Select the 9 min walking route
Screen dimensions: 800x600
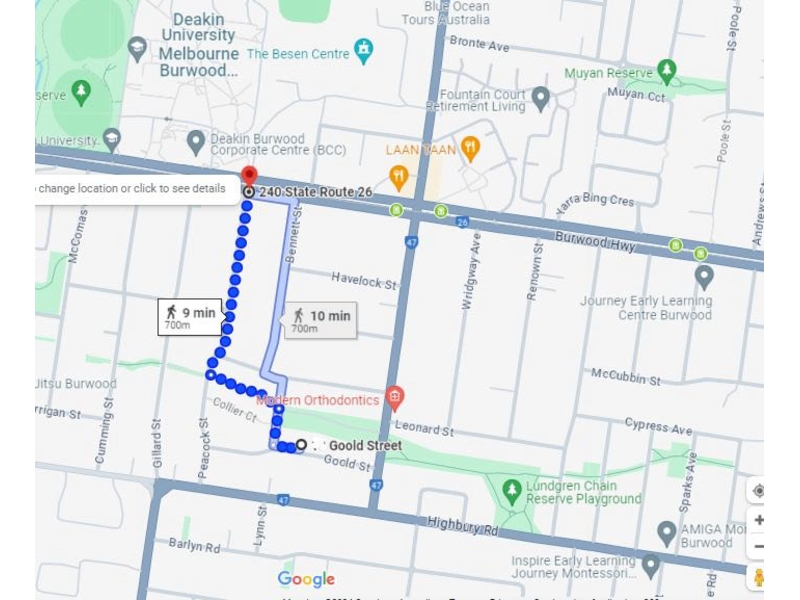coord(190,317)
